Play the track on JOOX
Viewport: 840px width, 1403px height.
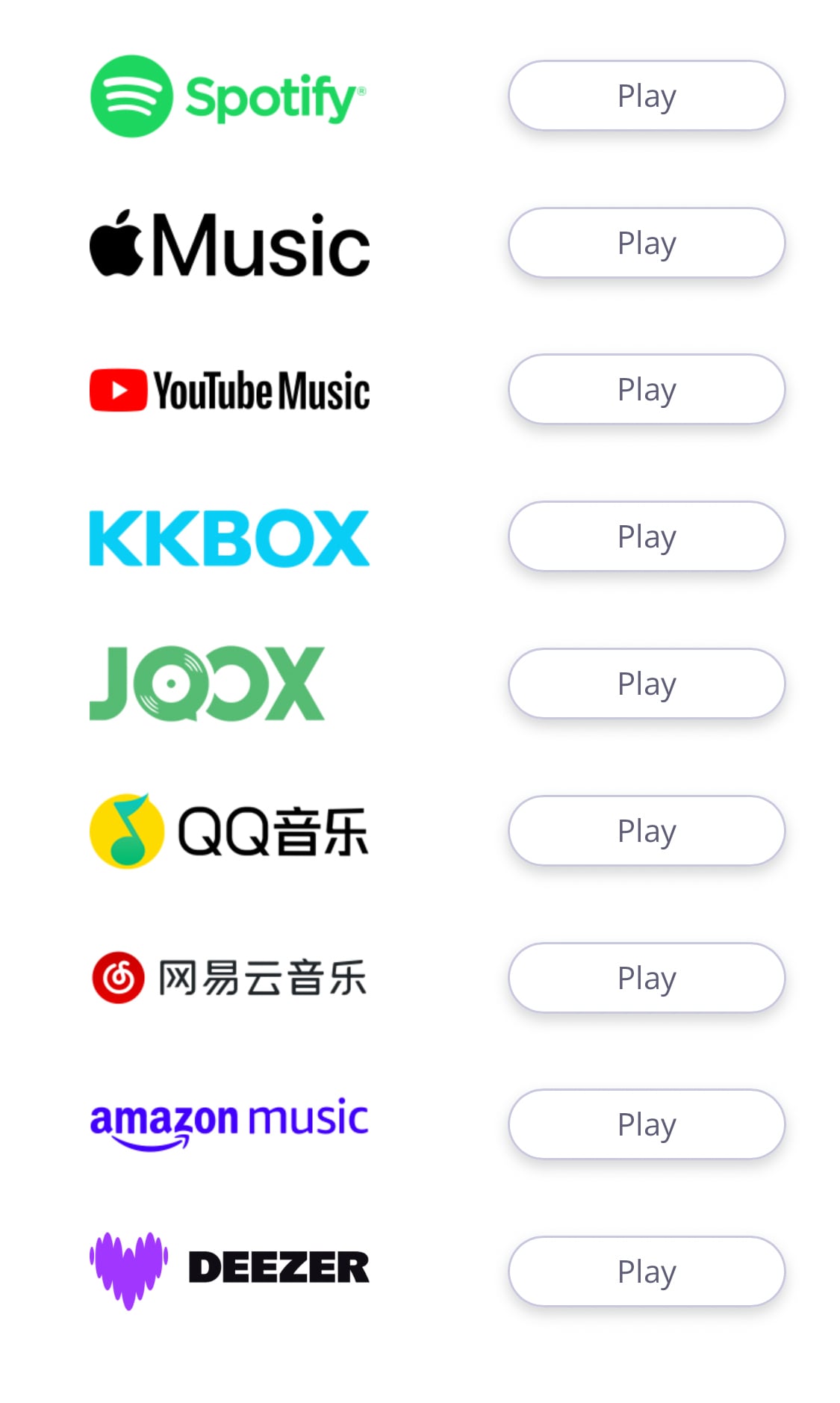[646, 684]
